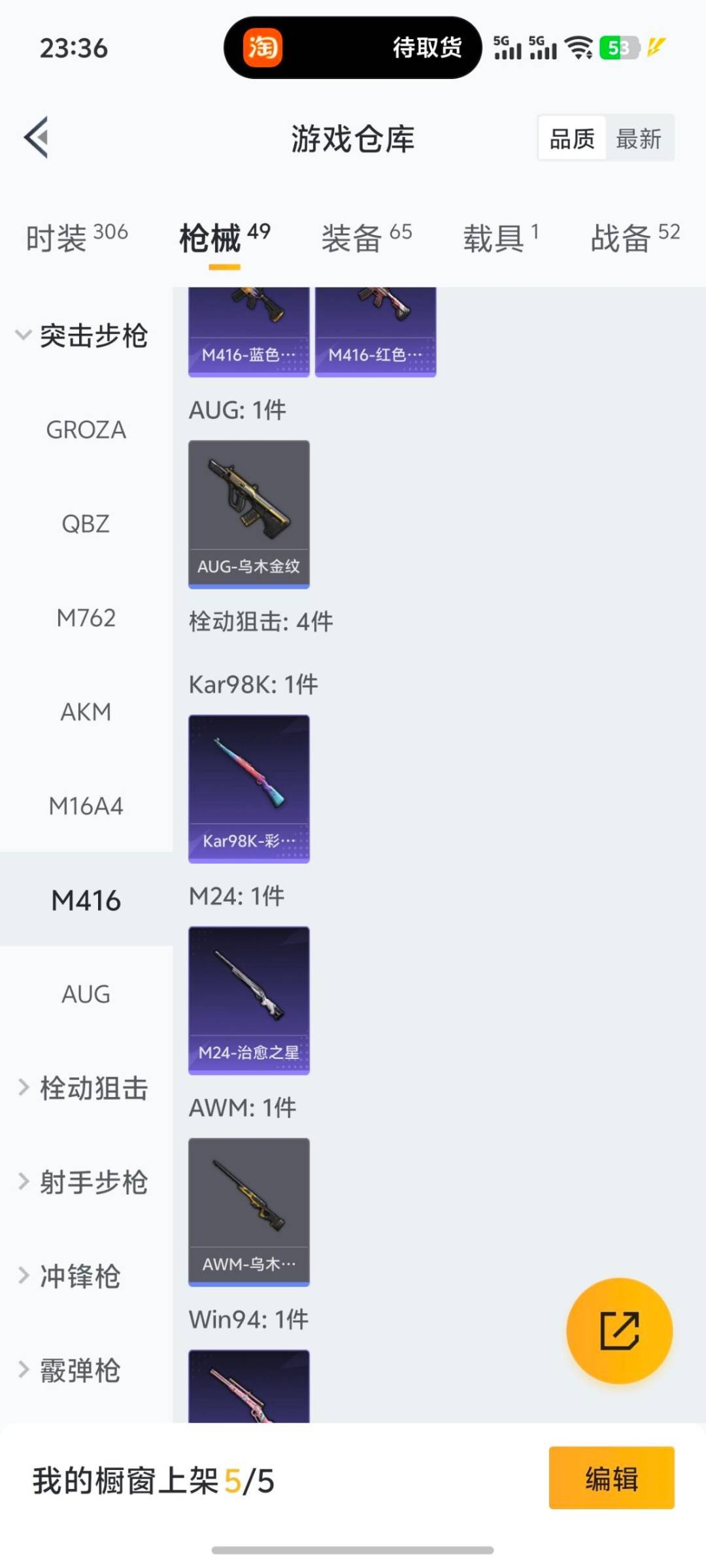Switch sorting to 最新
706x1568 pixels.
640,138
